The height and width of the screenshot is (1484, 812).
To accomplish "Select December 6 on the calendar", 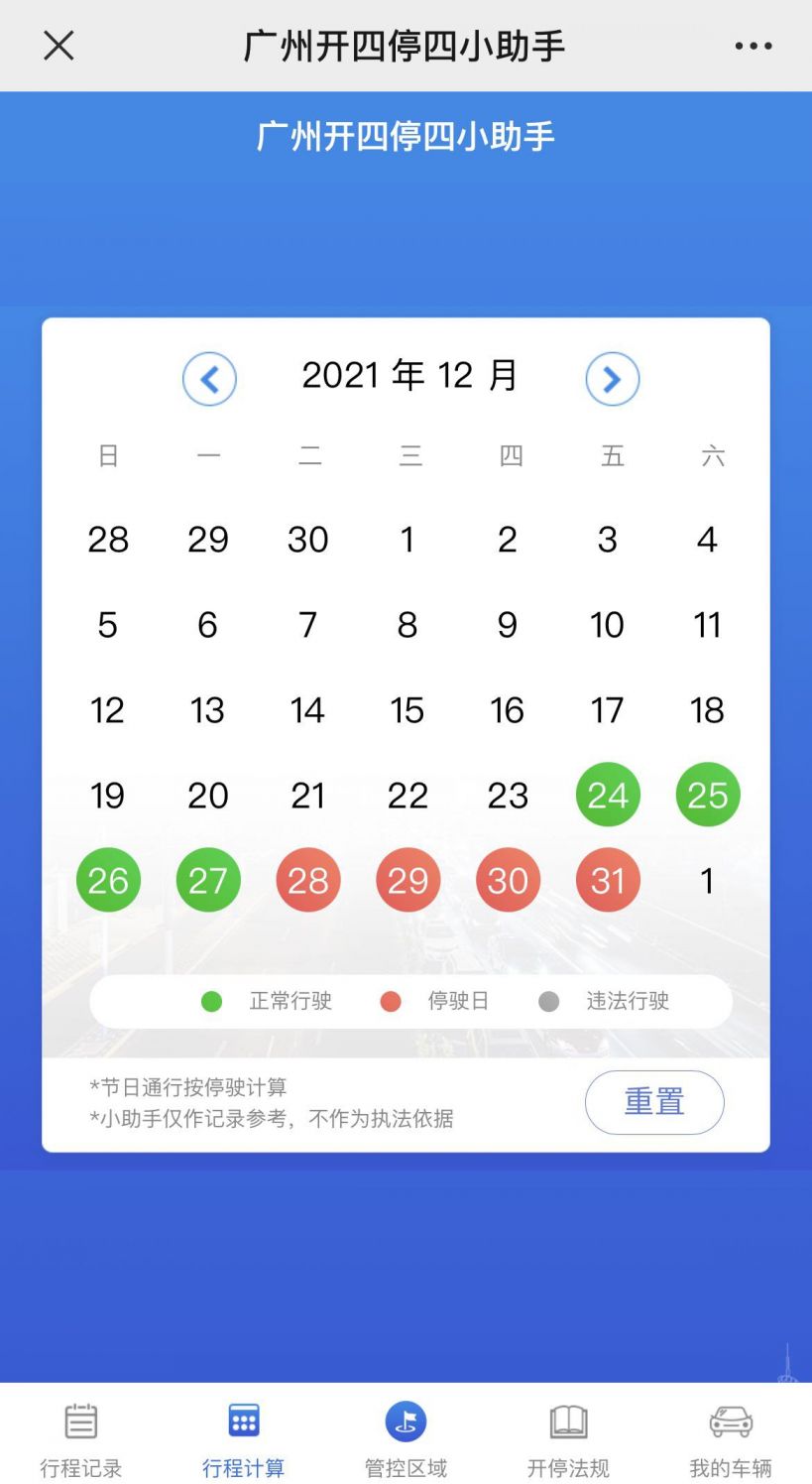I will pos(207,625).
